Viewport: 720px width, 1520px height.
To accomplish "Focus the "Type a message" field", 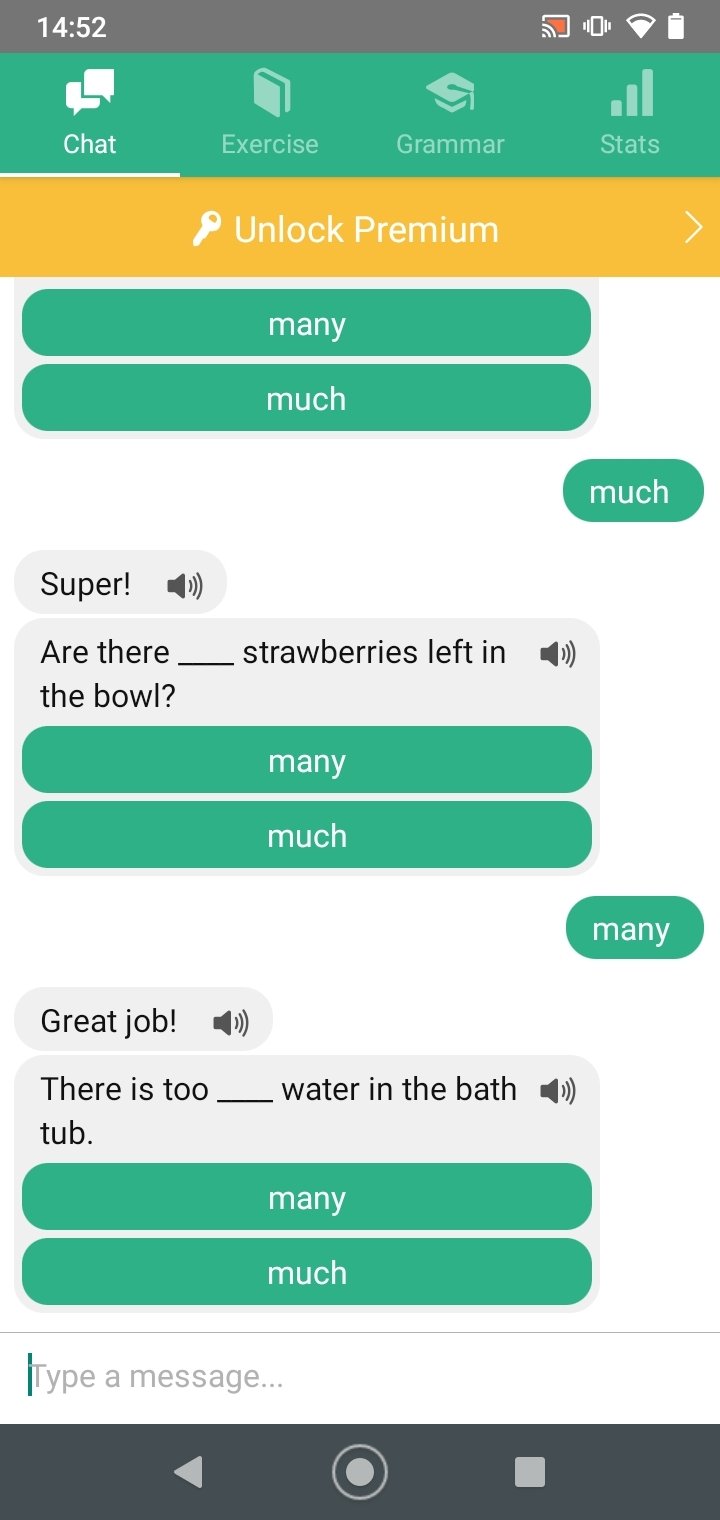I will tap(360, 1377).
